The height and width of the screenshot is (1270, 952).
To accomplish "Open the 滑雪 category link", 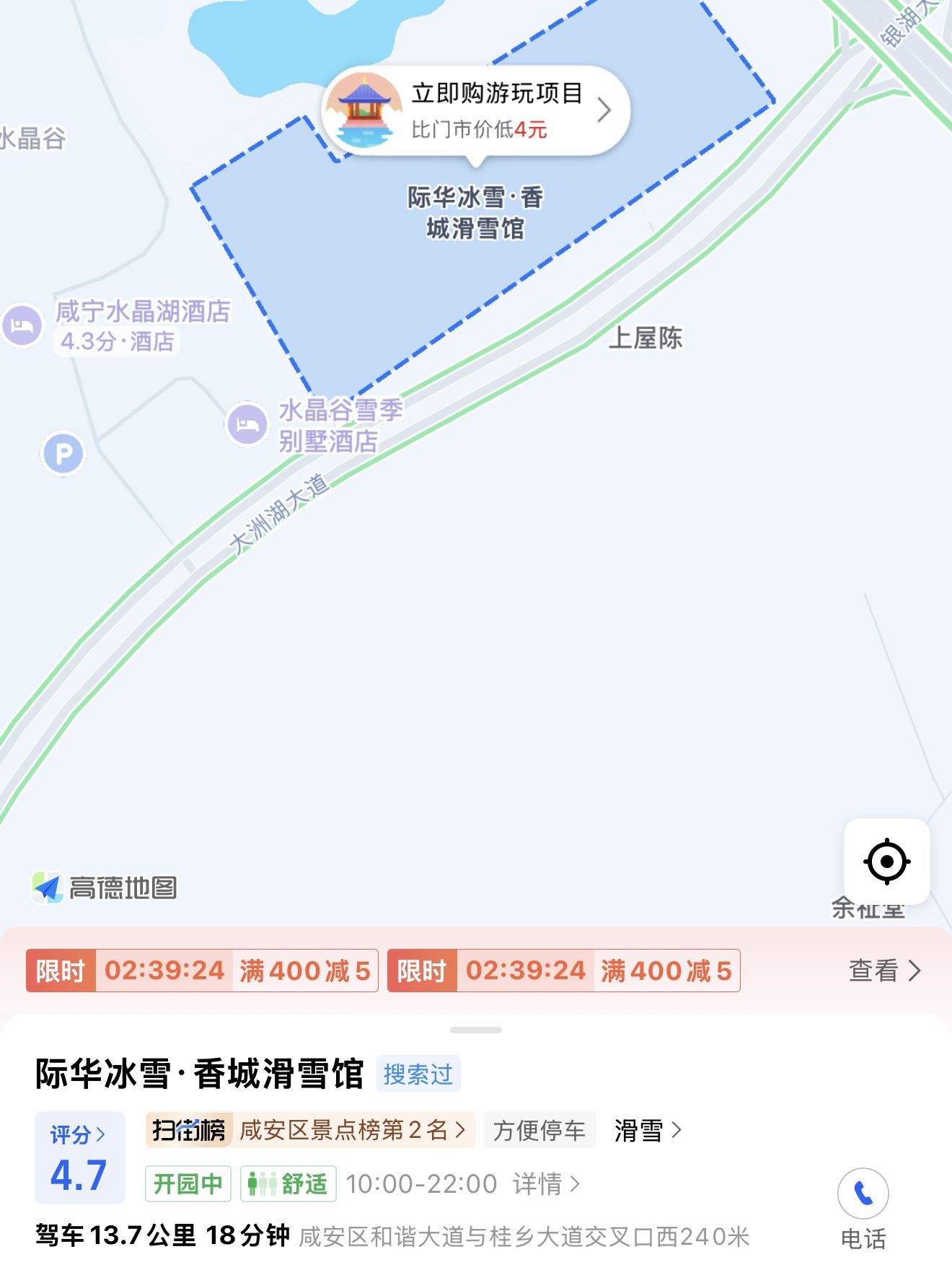I will pos(647,1130).
